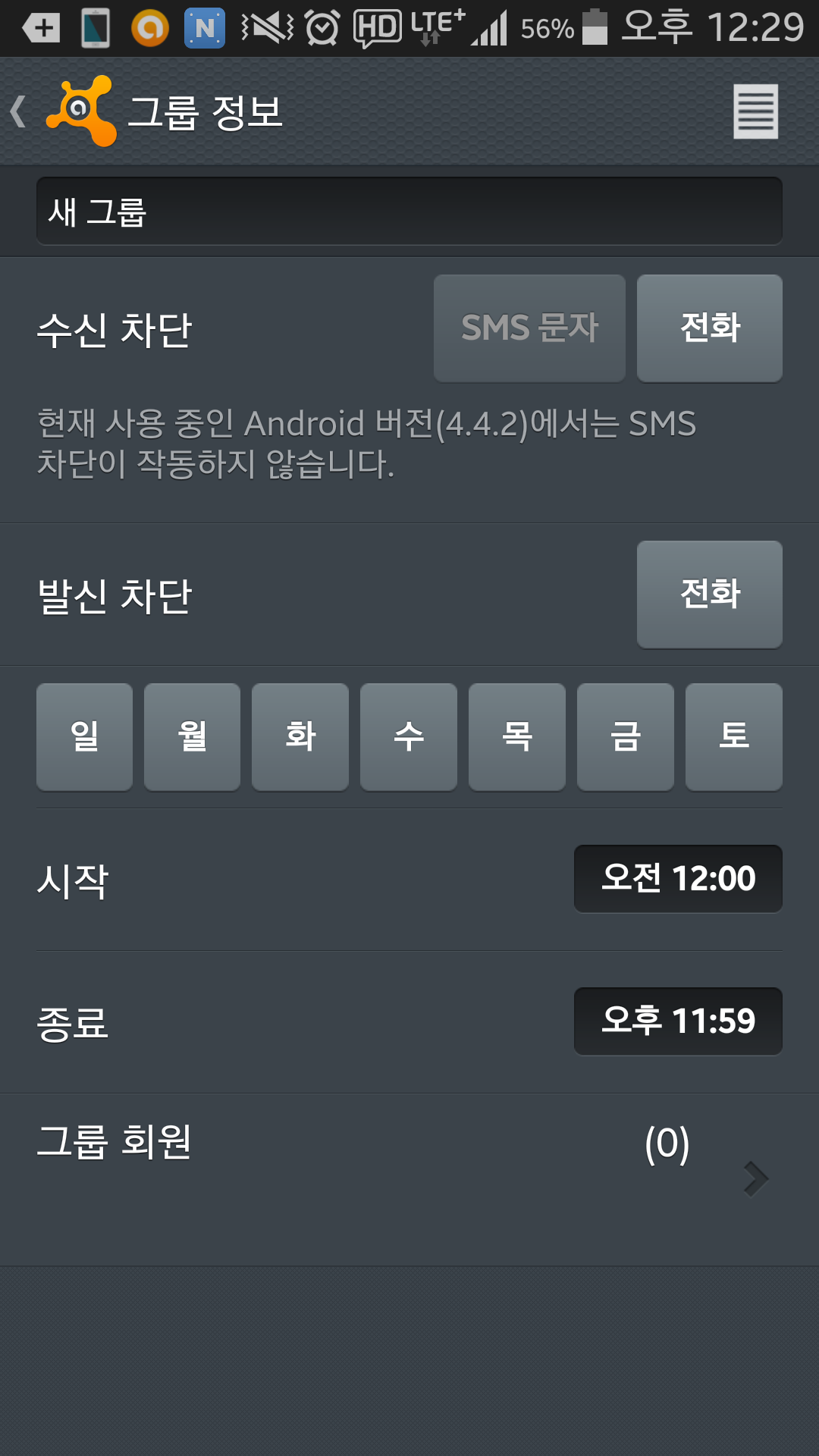Open the menu icon in the top bar

755,111
